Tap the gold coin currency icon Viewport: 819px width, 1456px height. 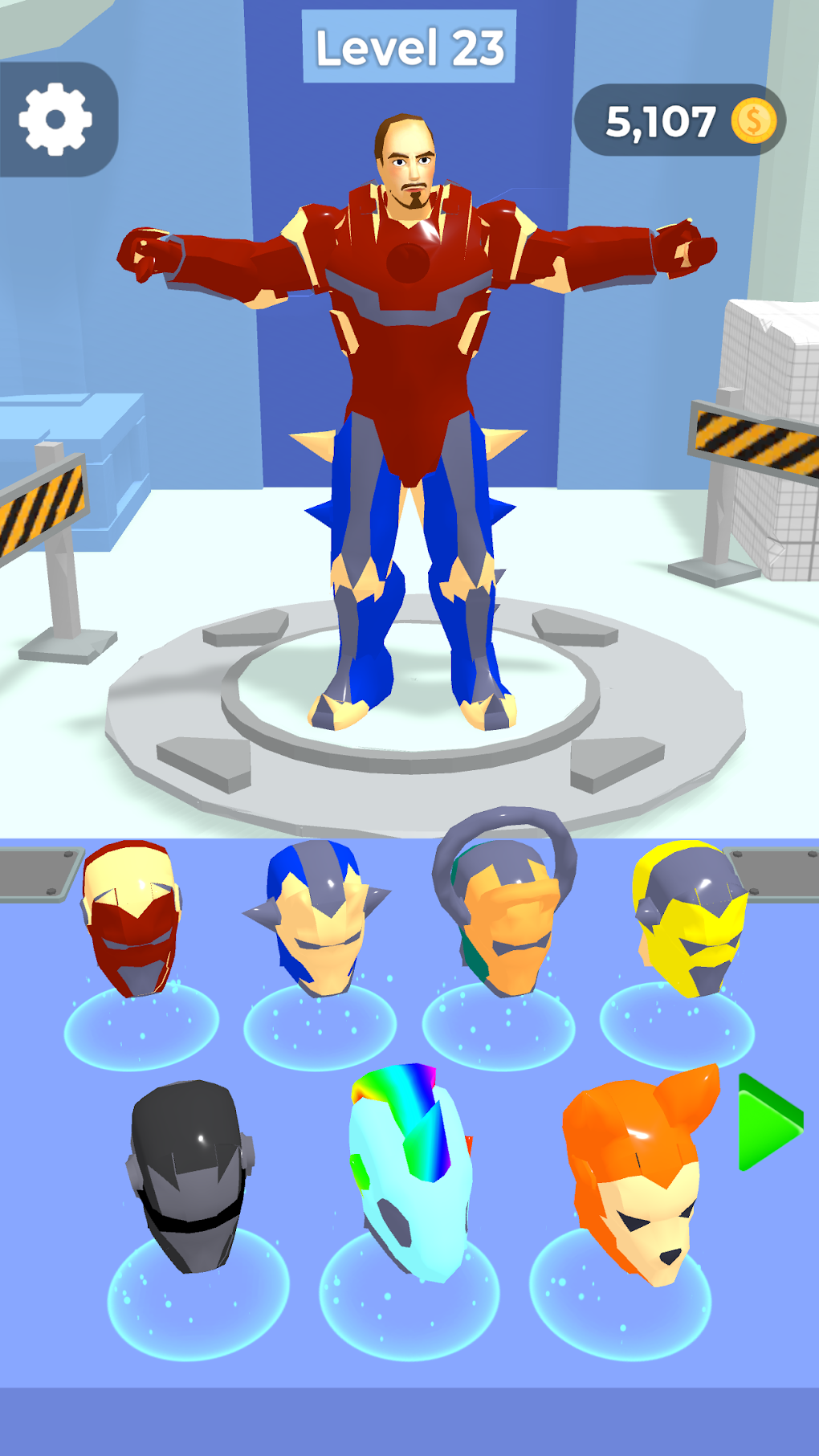pyautogui.click(x=752, y=120)
